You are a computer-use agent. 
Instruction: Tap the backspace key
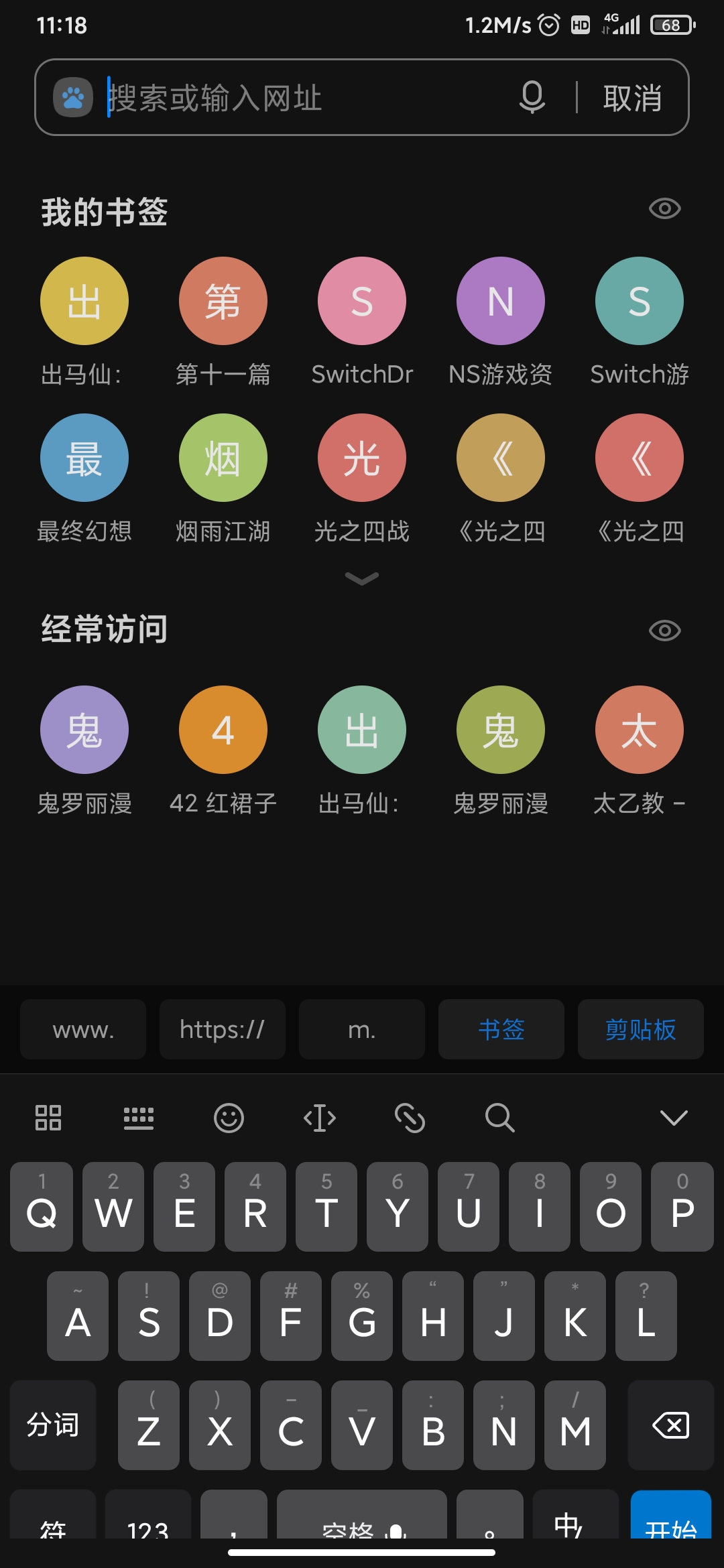671,1425
